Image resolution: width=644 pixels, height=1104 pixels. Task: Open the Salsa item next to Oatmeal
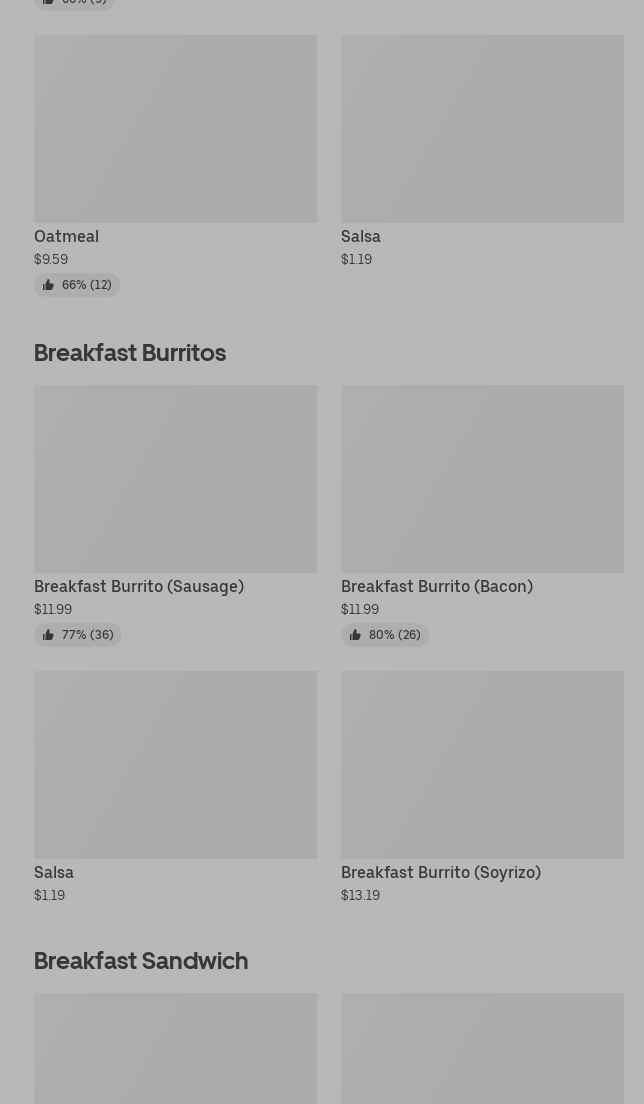coord(482,151)
